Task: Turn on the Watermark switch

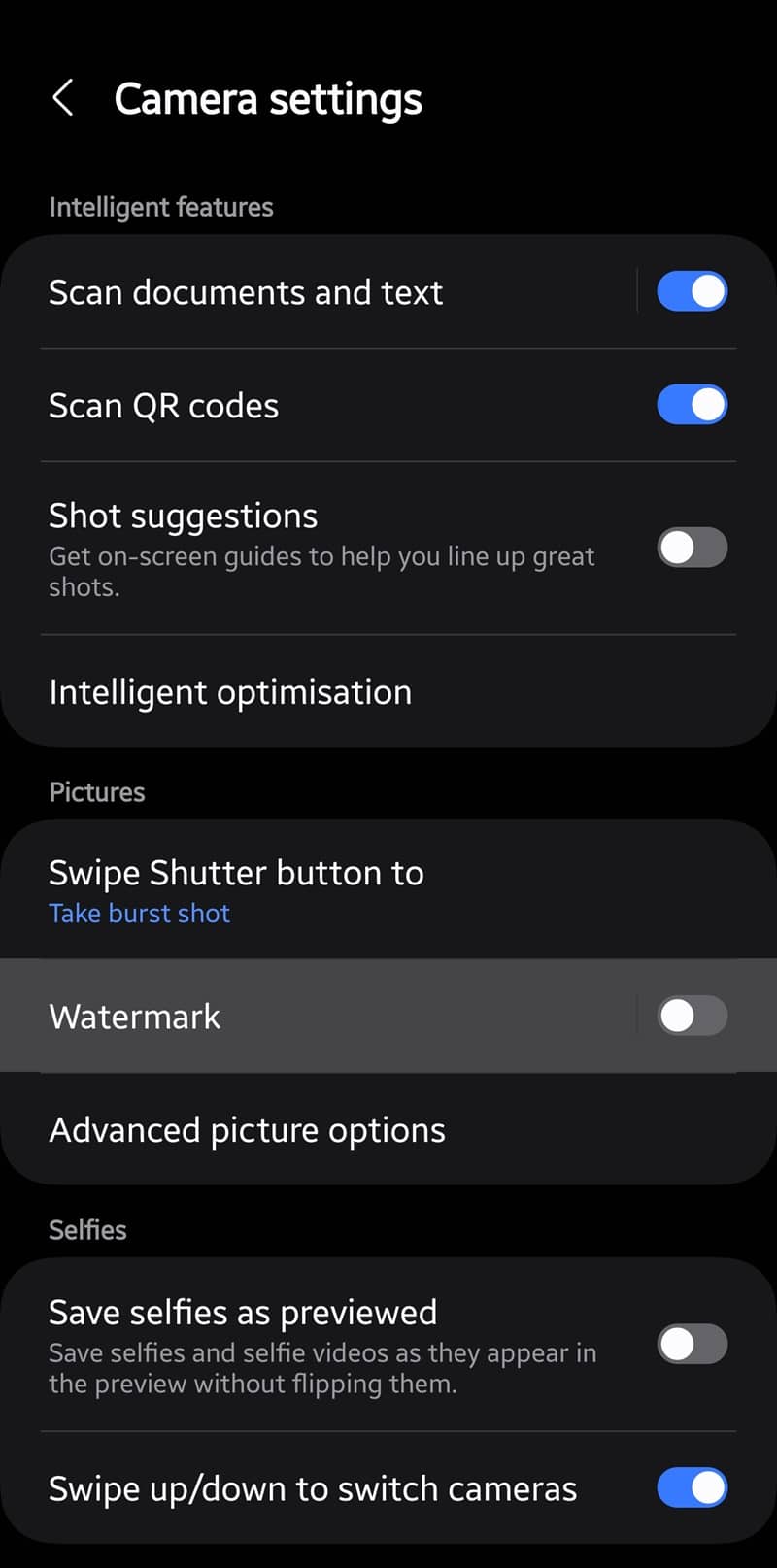Action: tap(692, 1016)
